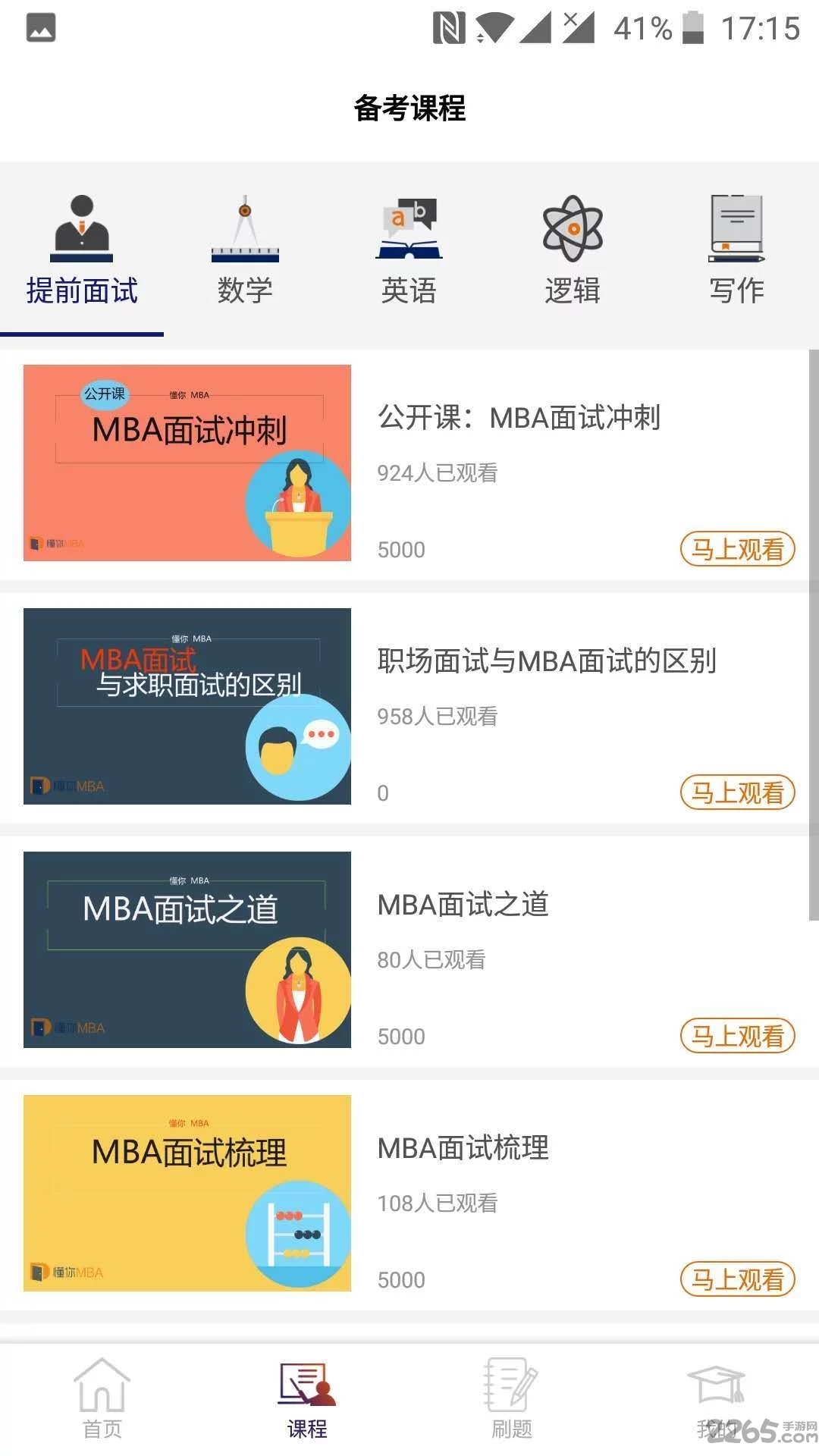Viewport: 819px width, 1456px height.
Task: Open the gallery icon in the status bar
Action: click(41, 29)
